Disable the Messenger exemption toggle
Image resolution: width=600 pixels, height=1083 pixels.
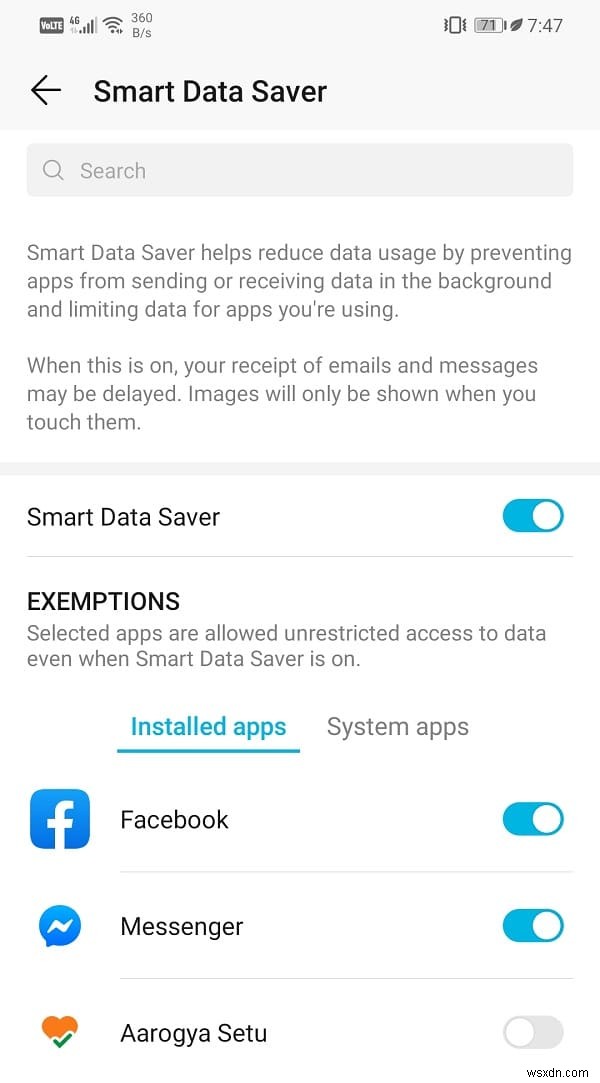pyautogui.click(x=532, y=926)
